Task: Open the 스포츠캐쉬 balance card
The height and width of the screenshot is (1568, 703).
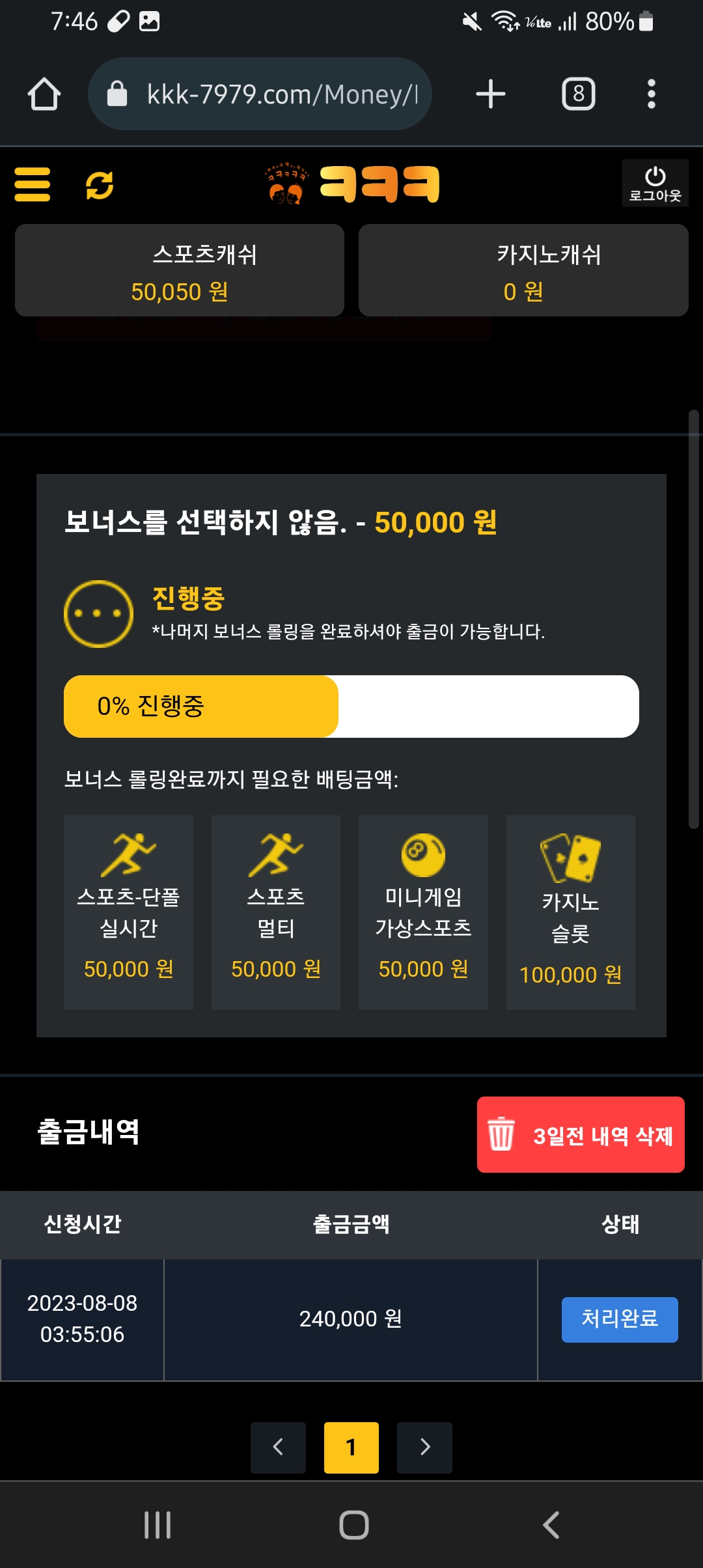Action: pos(180,270)
